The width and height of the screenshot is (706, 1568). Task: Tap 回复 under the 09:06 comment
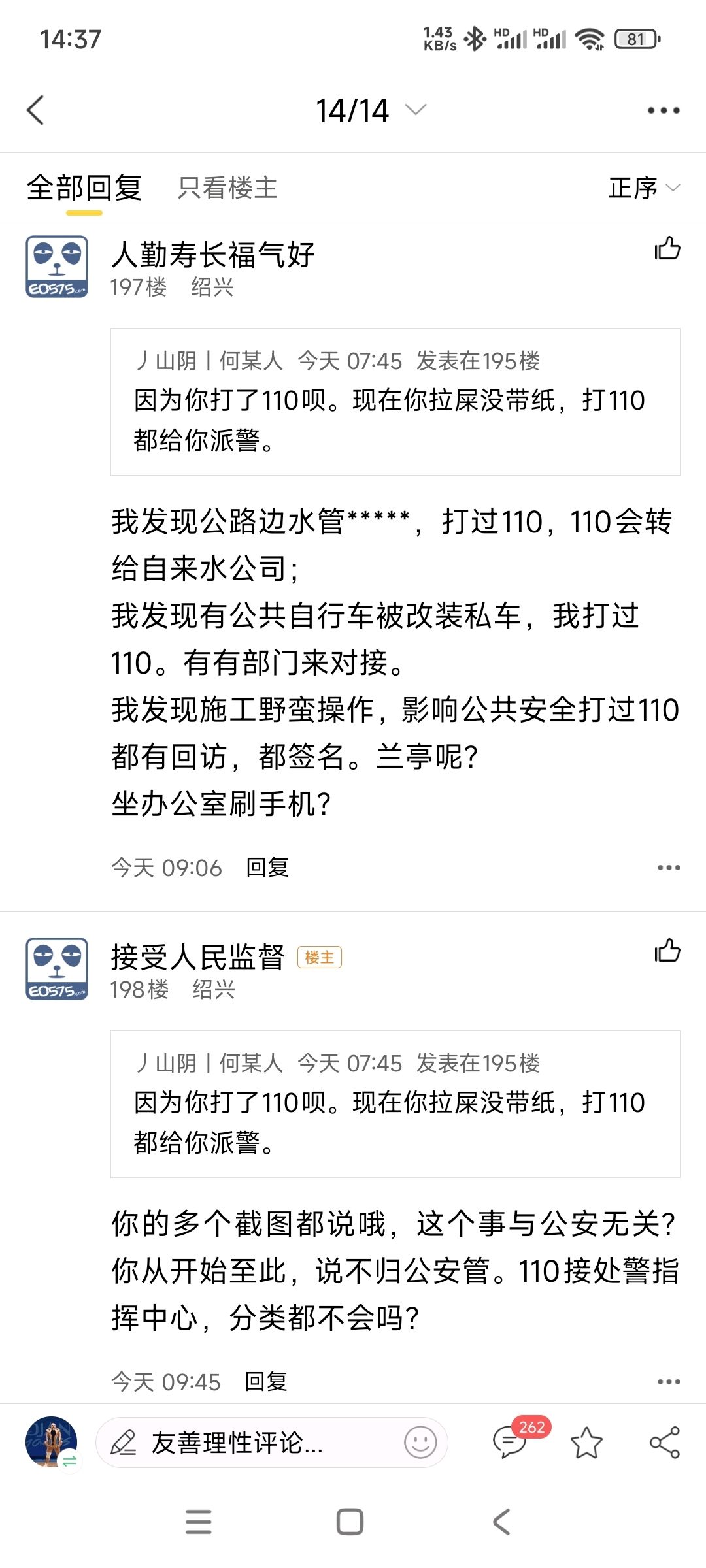coord(267,868)
